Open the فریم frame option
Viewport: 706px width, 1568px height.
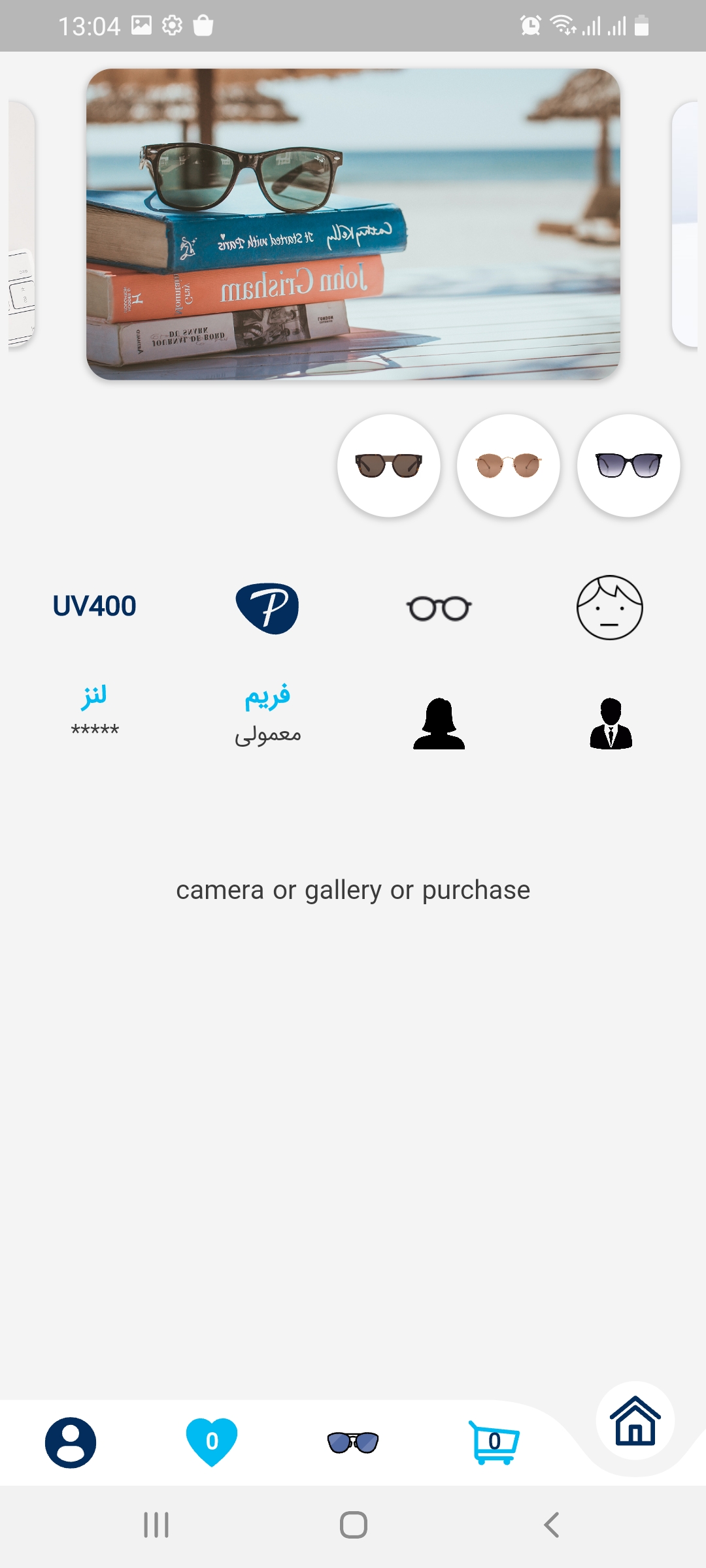(x=267, y=714)
